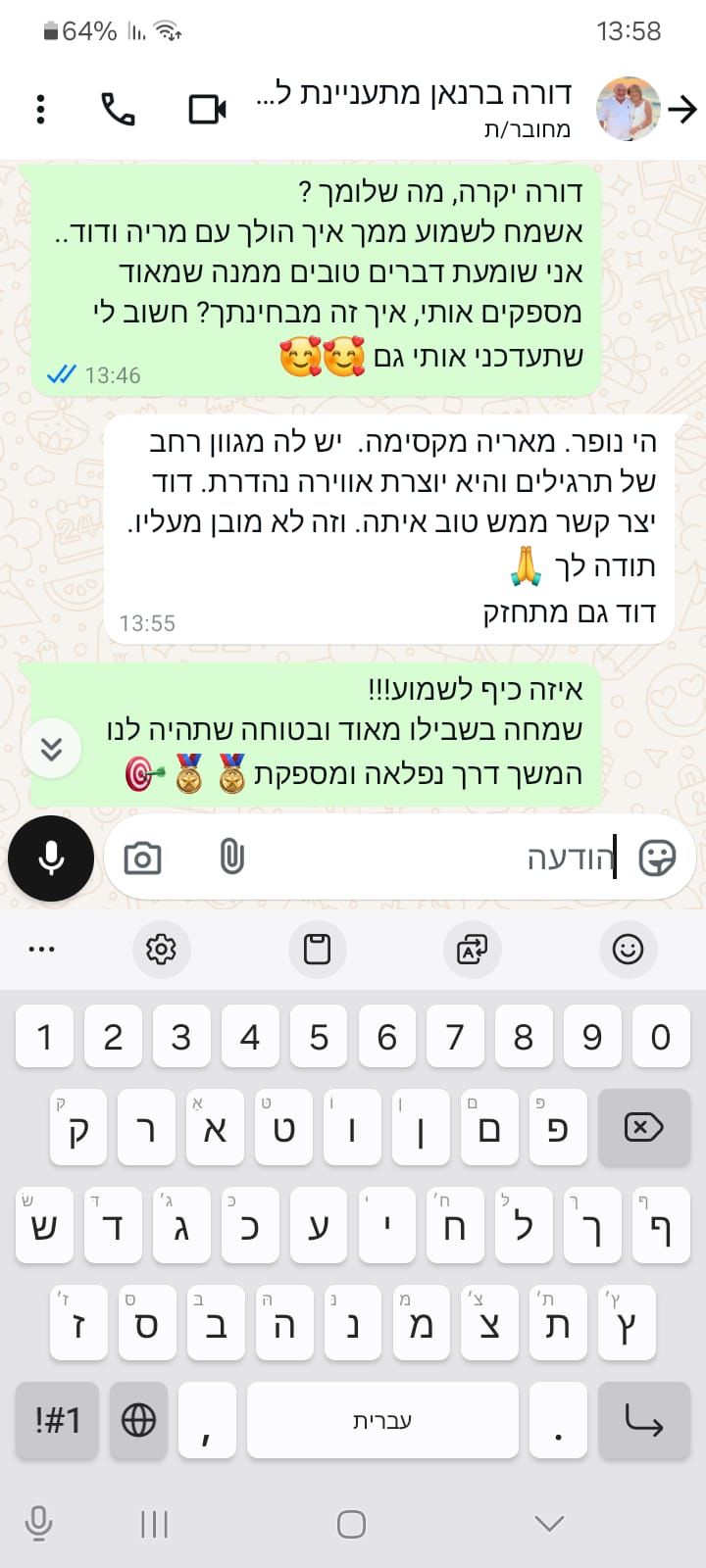Go back from the chat
This screenshot has height=1568, width=706.
[x=681, y=109]
